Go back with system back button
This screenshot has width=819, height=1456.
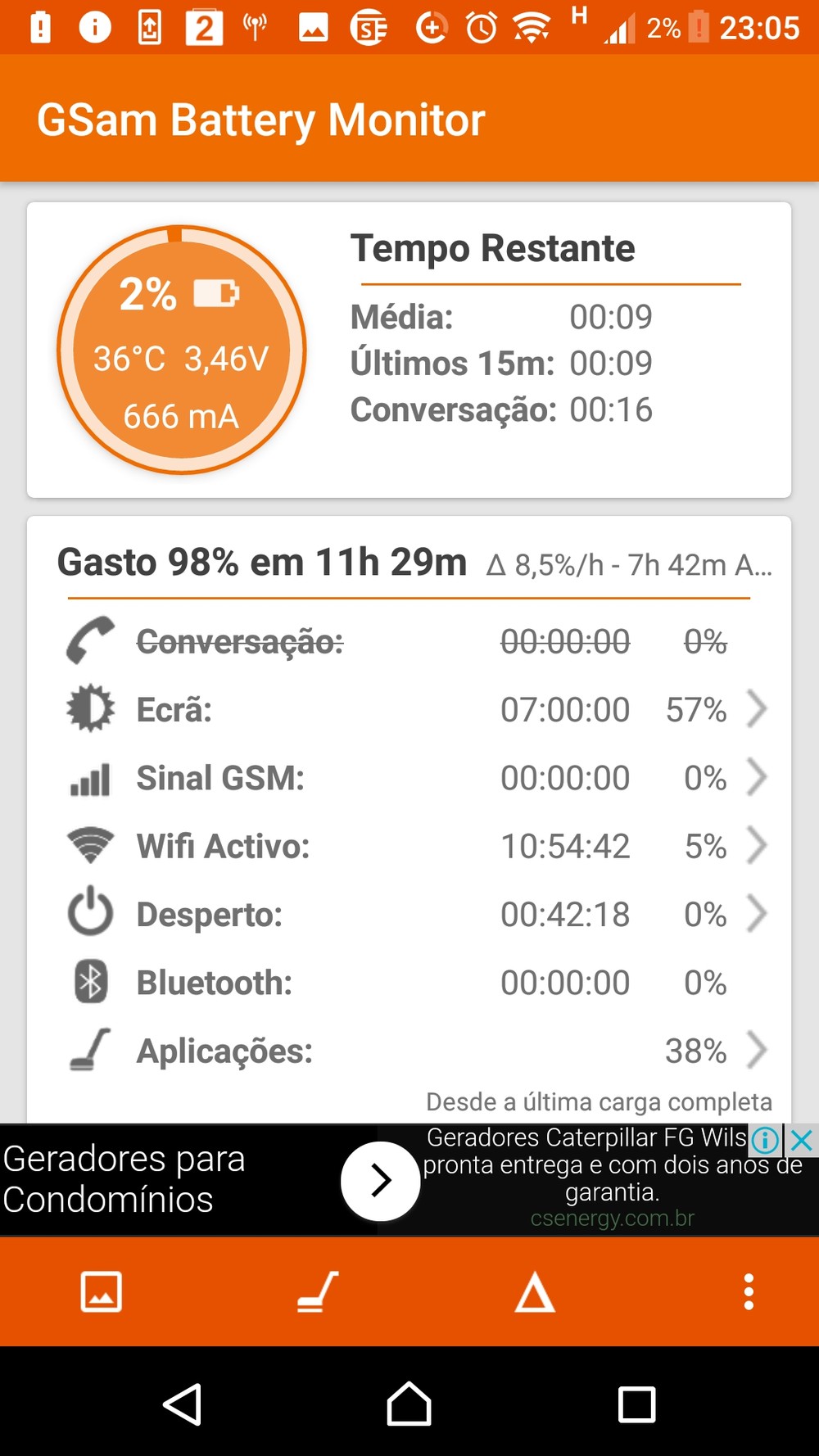pyautogui.click(x=183, y=1404)
